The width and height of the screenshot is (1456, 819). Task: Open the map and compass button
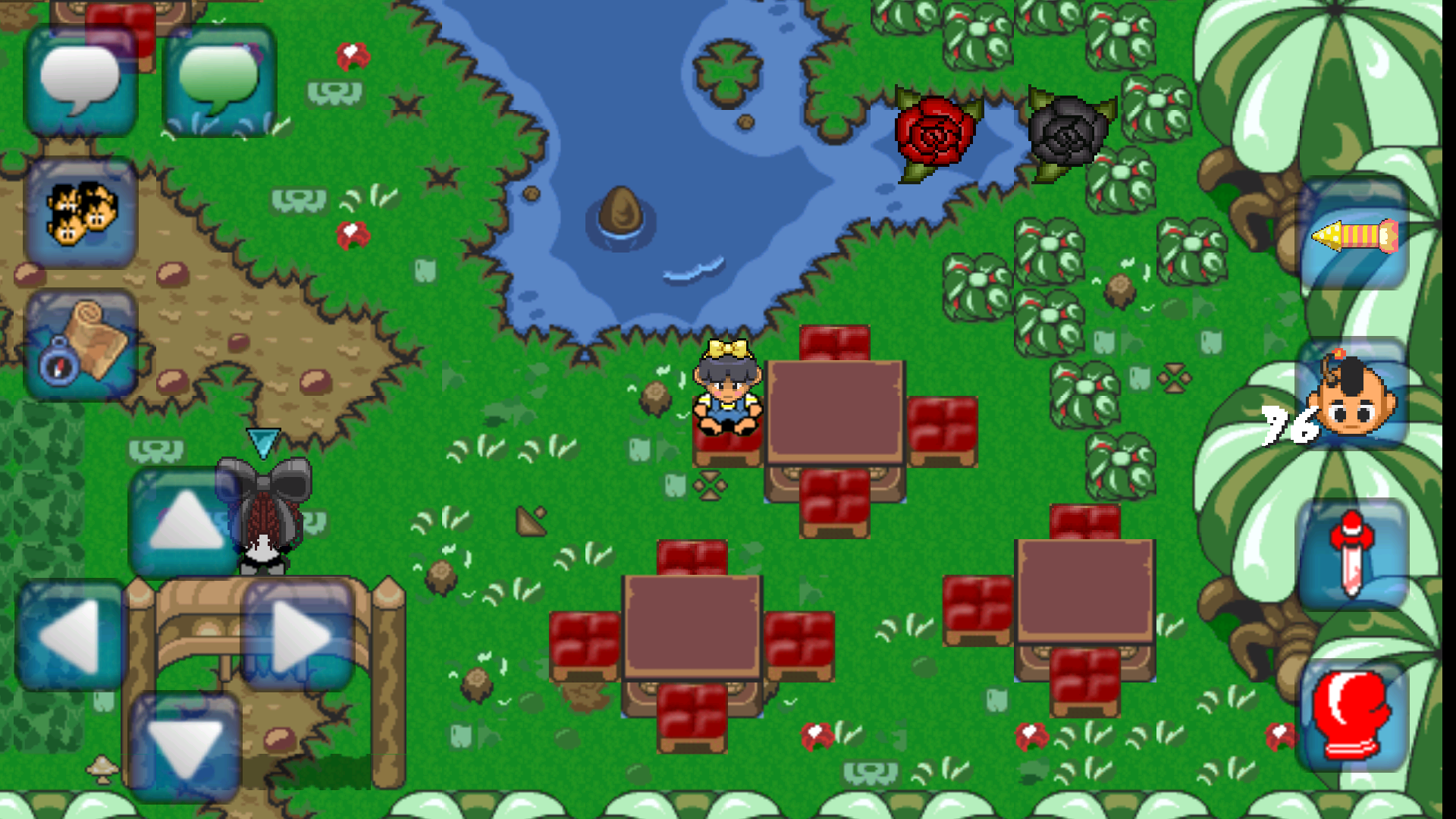pyautogui.click(x=81, y=345)
